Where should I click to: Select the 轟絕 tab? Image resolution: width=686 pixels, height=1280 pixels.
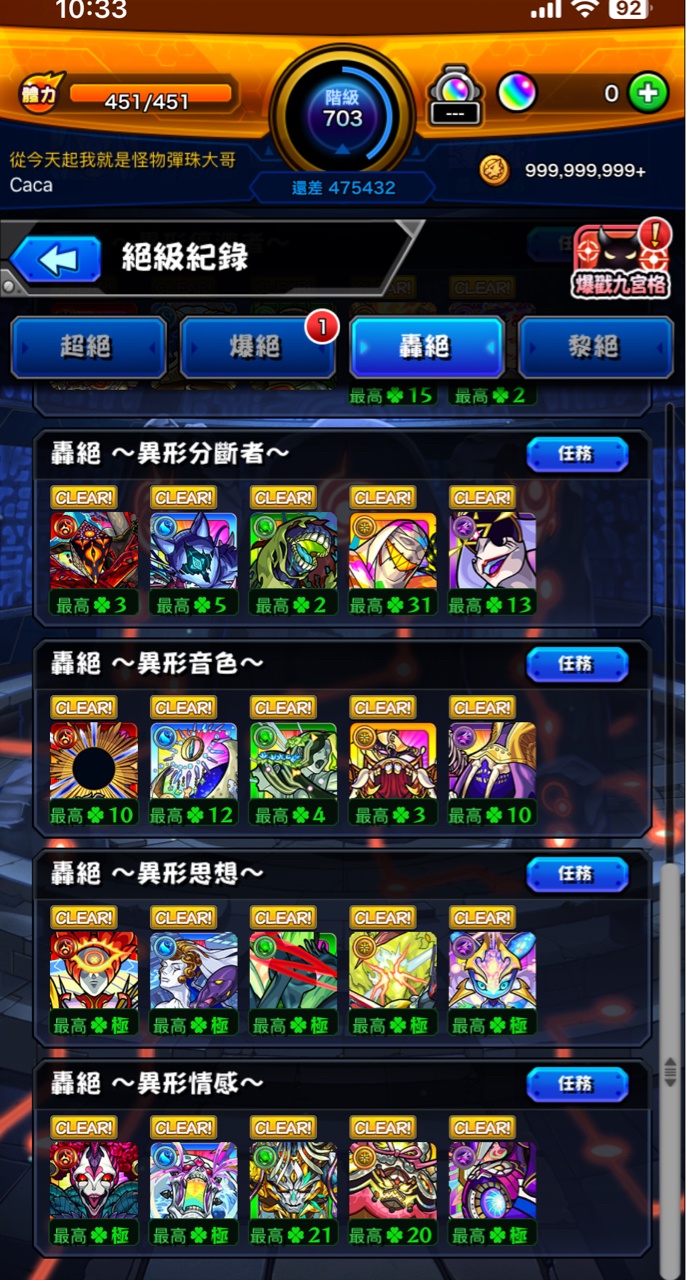coord(426,347)
